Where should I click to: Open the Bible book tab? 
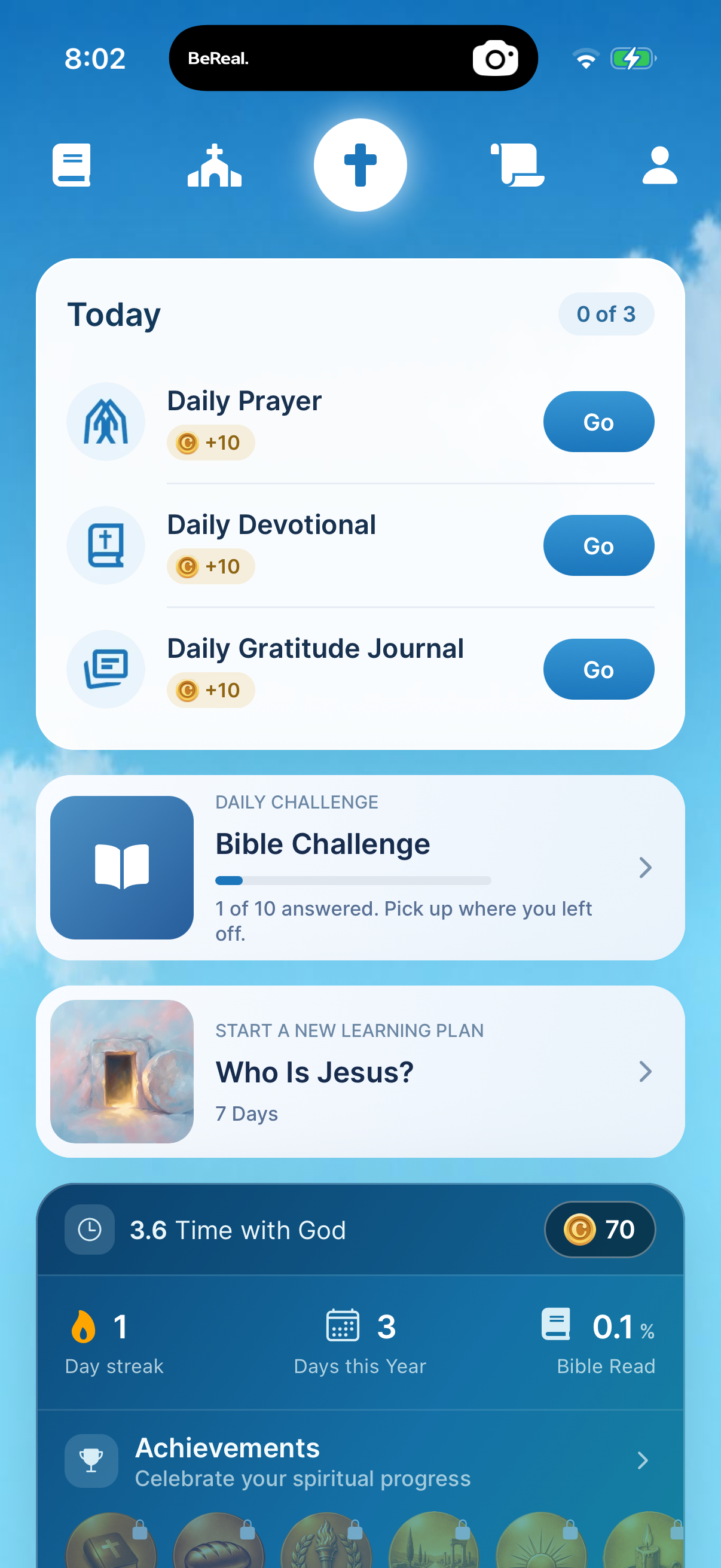tap(72, 165)
